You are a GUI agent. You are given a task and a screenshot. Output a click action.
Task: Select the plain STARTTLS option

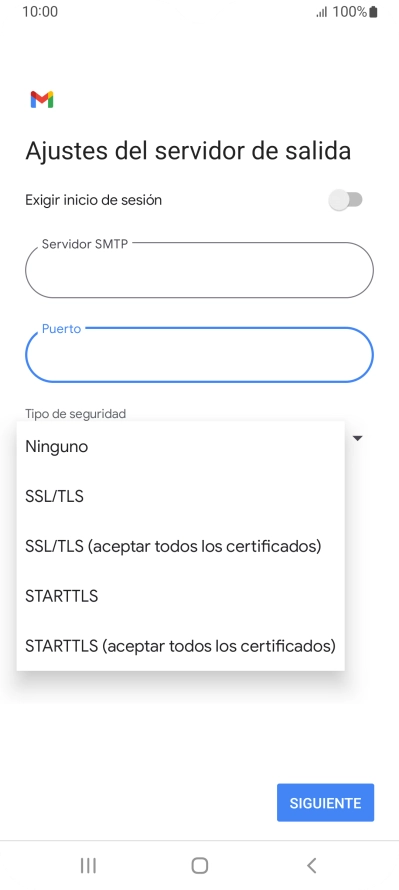[x=180, y=597]
